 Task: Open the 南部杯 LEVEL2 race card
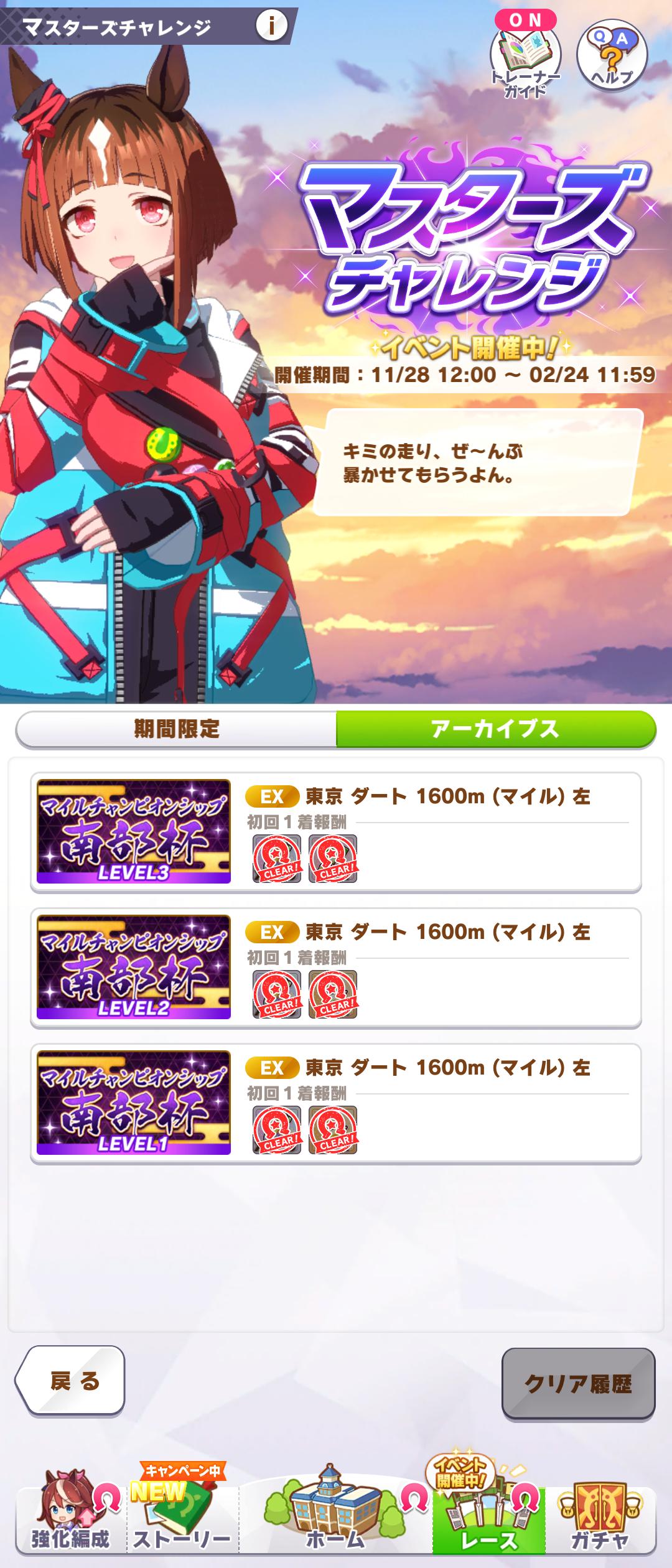[x=335, y=968]
